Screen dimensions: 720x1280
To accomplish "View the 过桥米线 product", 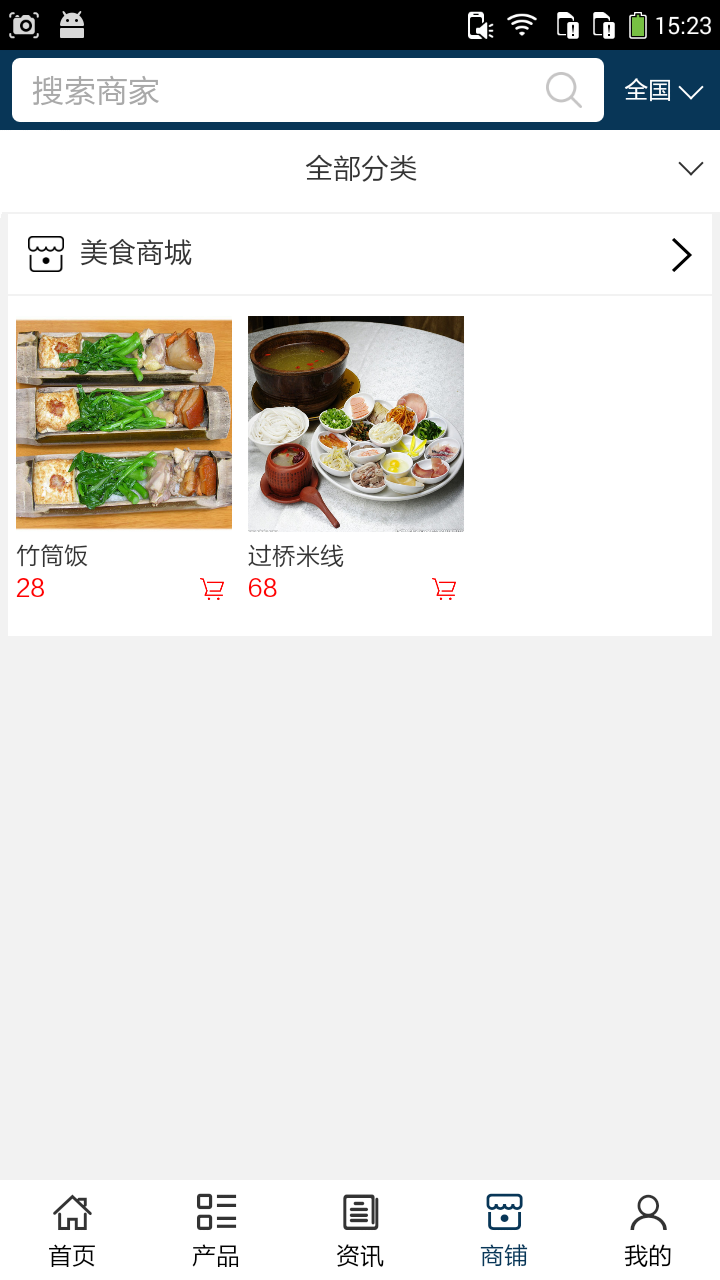I will point(356,423).
